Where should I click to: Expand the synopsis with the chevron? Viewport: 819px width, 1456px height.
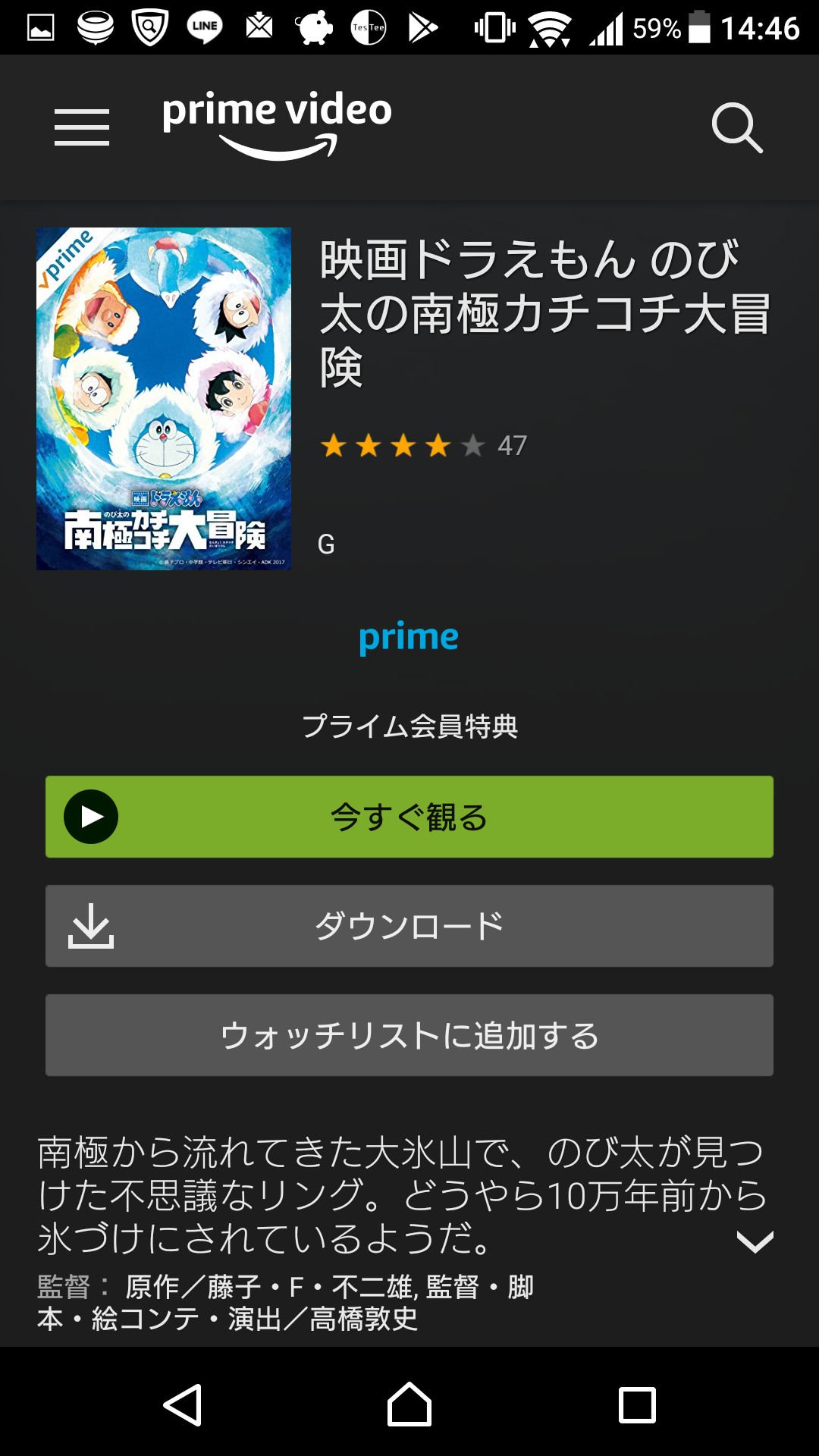[755, 1241]
